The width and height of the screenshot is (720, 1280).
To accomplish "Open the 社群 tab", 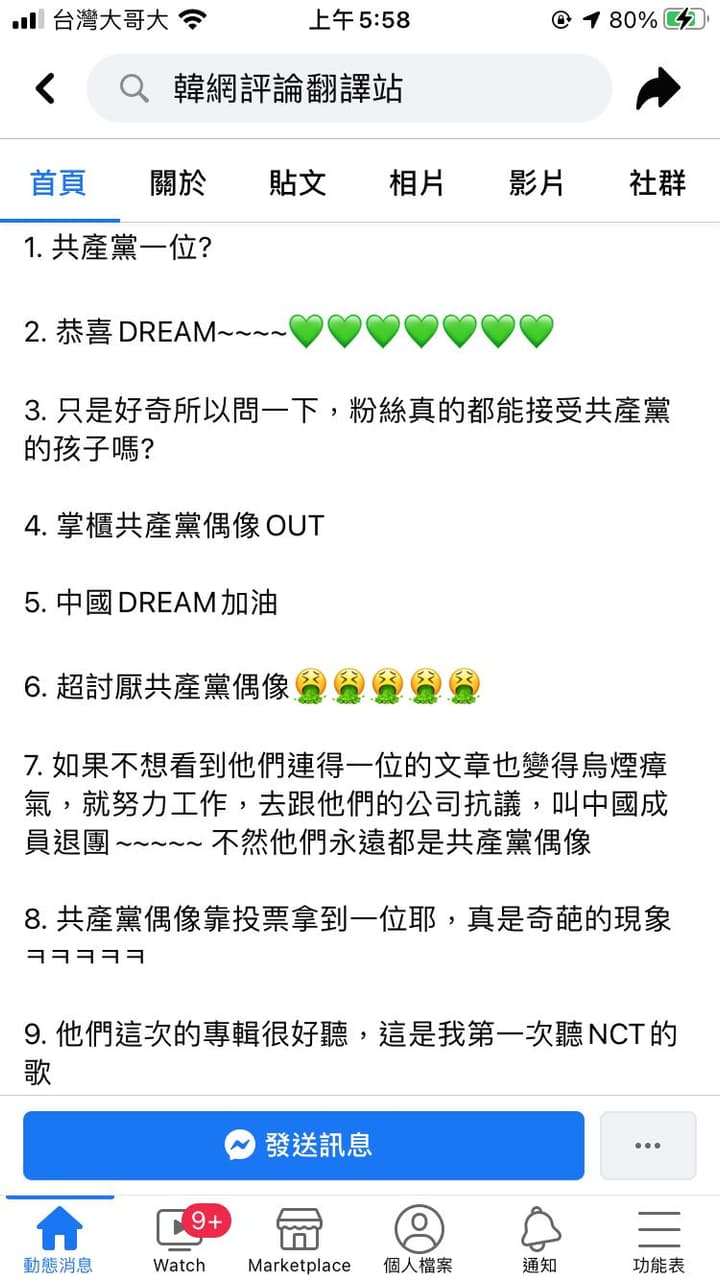I will pyautogui.click(x=657, y=183).
